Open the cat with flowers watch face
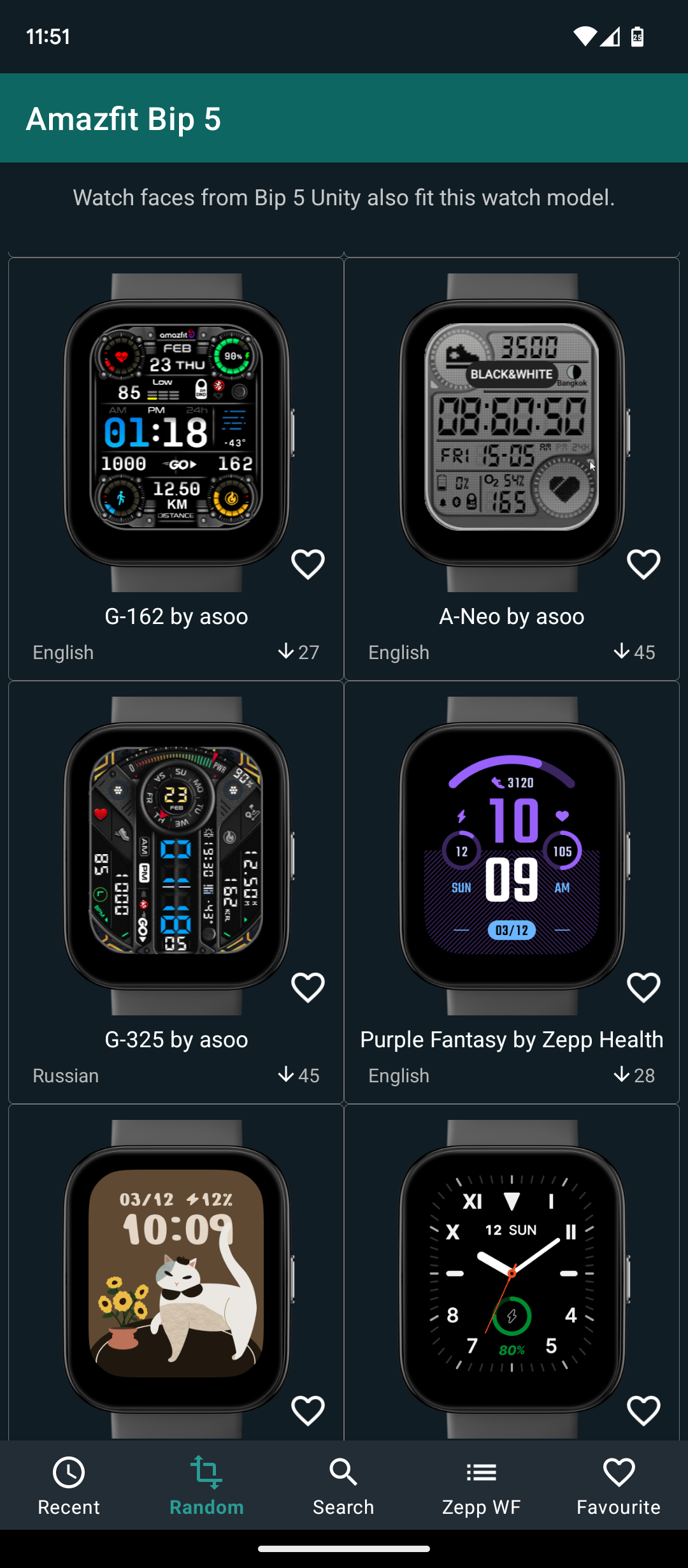 (x=176, y=1275)
